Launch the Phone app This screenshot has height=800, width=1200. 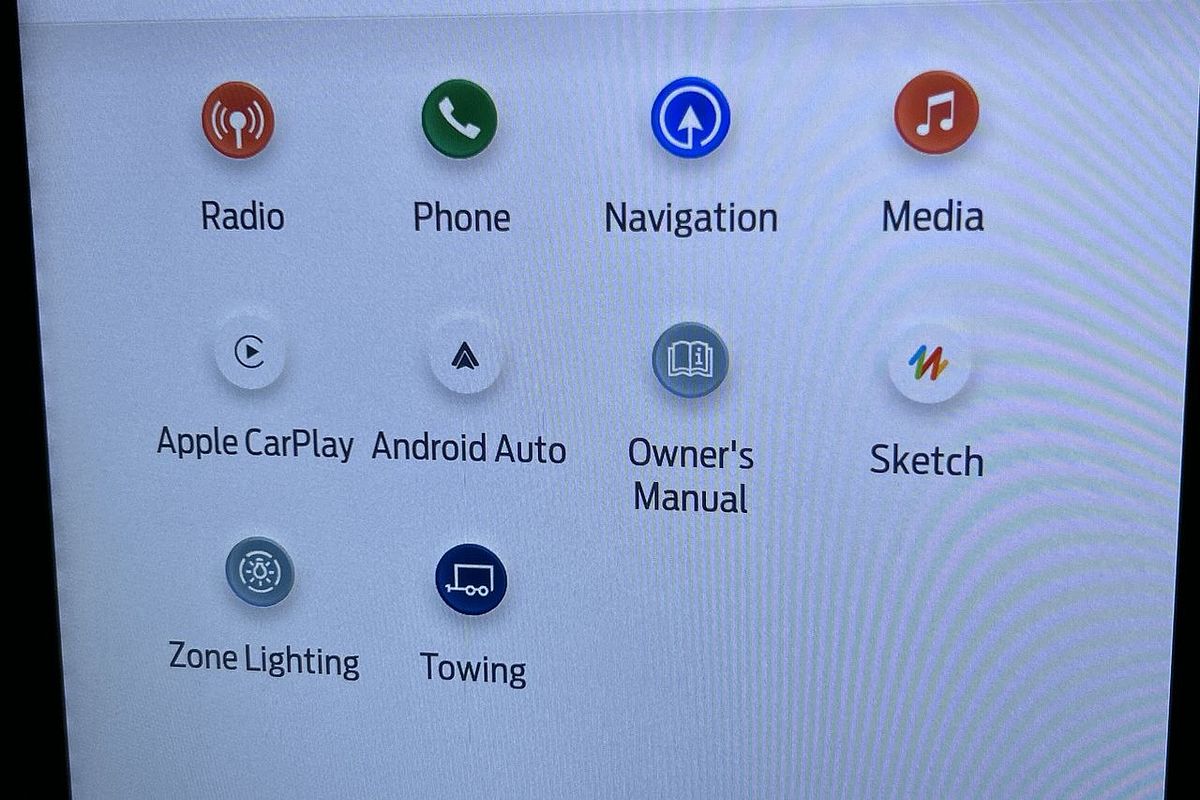[x=459, y=119]
